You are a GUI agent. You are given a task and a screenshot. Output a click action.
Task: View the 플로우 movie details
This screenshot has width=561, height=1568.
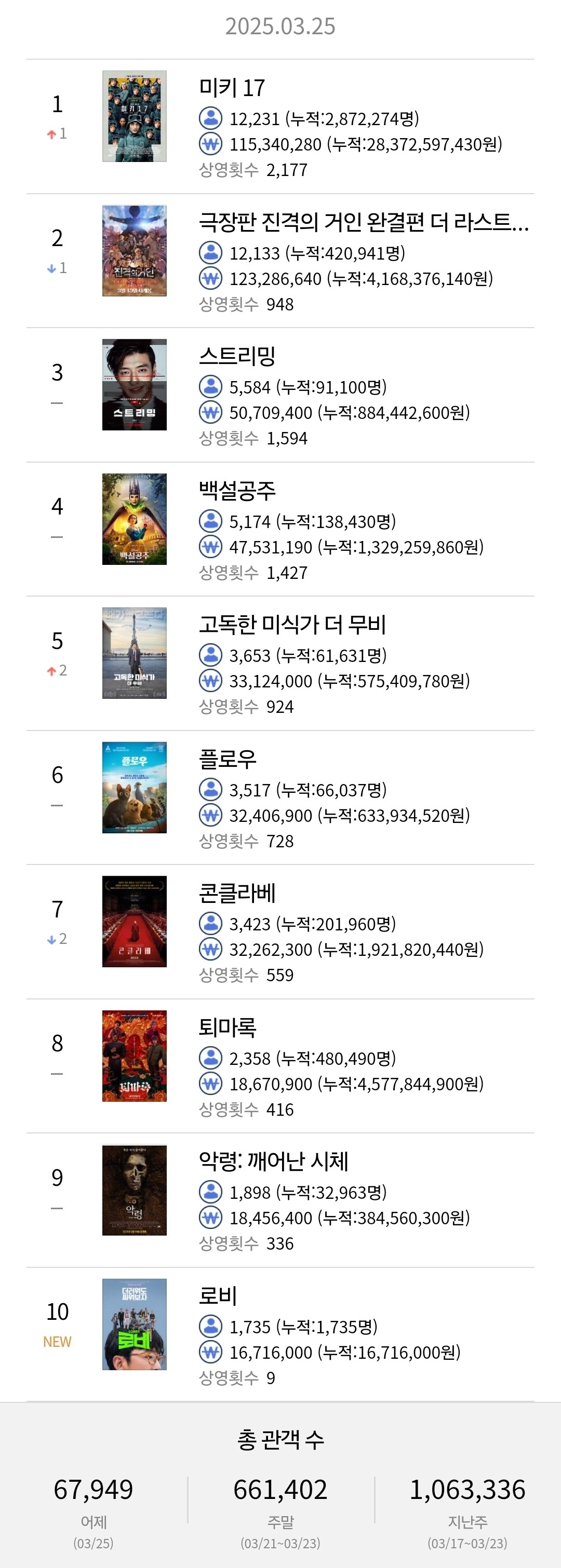coord(280,798)
